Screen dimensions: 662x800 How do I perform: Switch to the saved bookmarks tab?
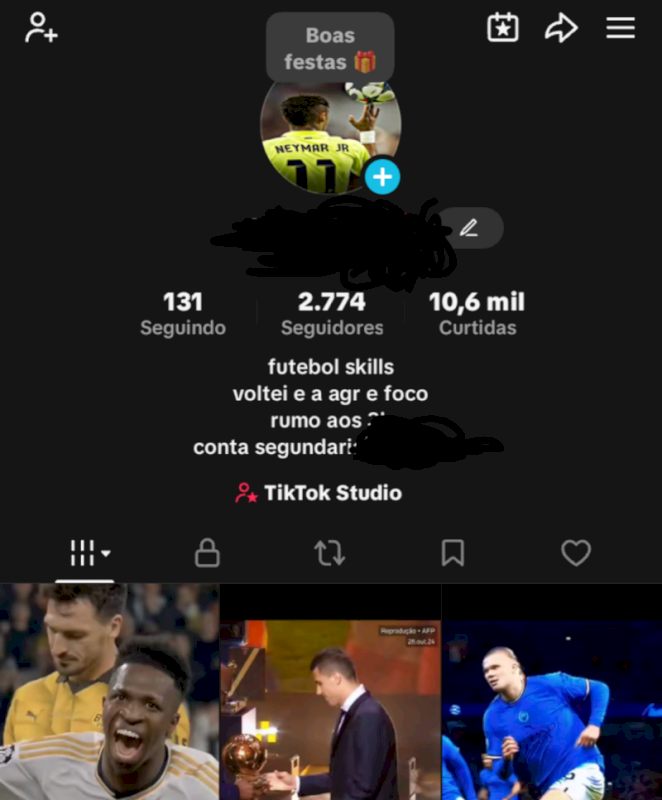(x=453, y=553)
